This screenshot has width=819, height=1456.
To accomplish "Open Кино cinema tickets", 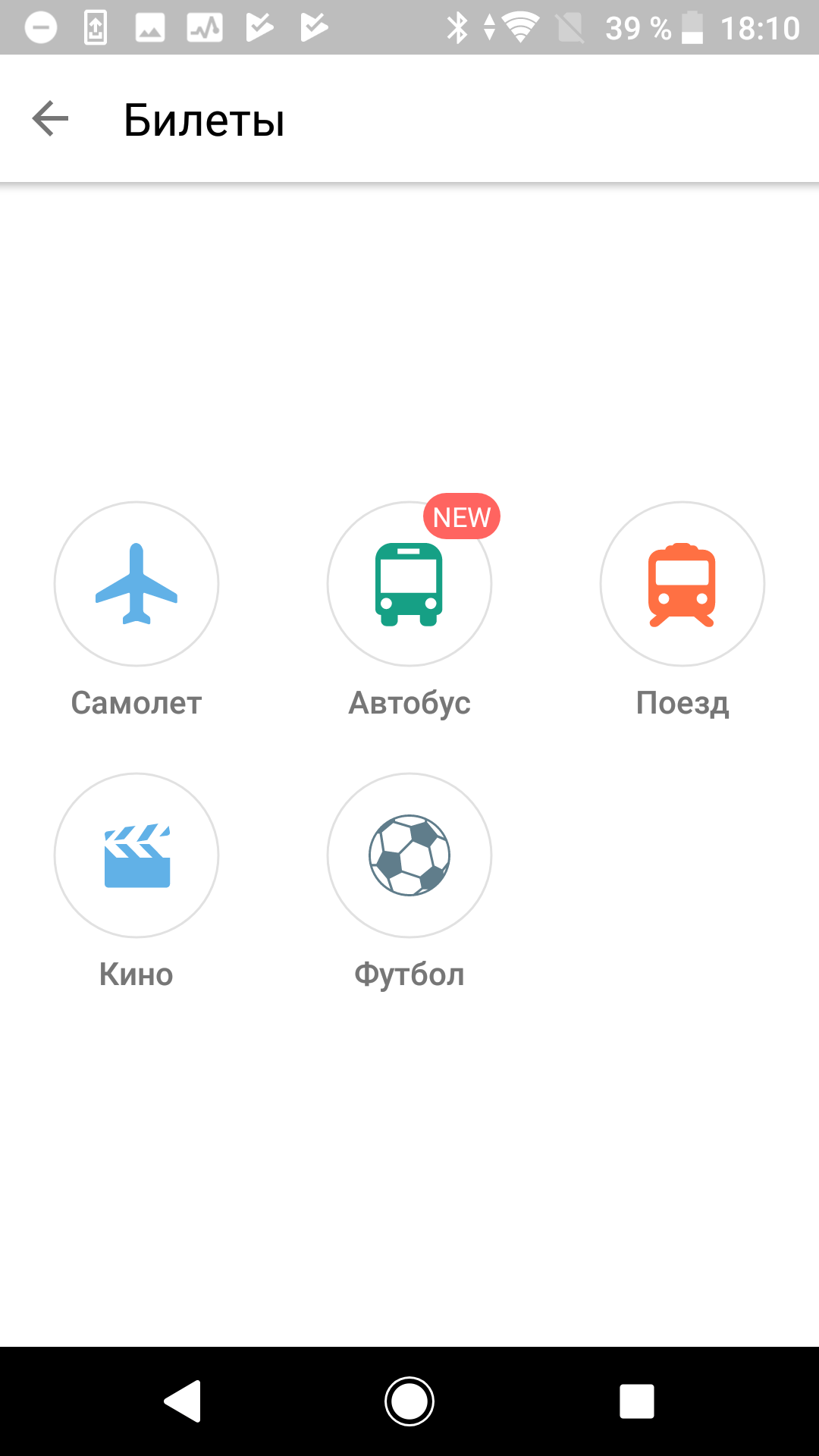I will coord(136,855).
